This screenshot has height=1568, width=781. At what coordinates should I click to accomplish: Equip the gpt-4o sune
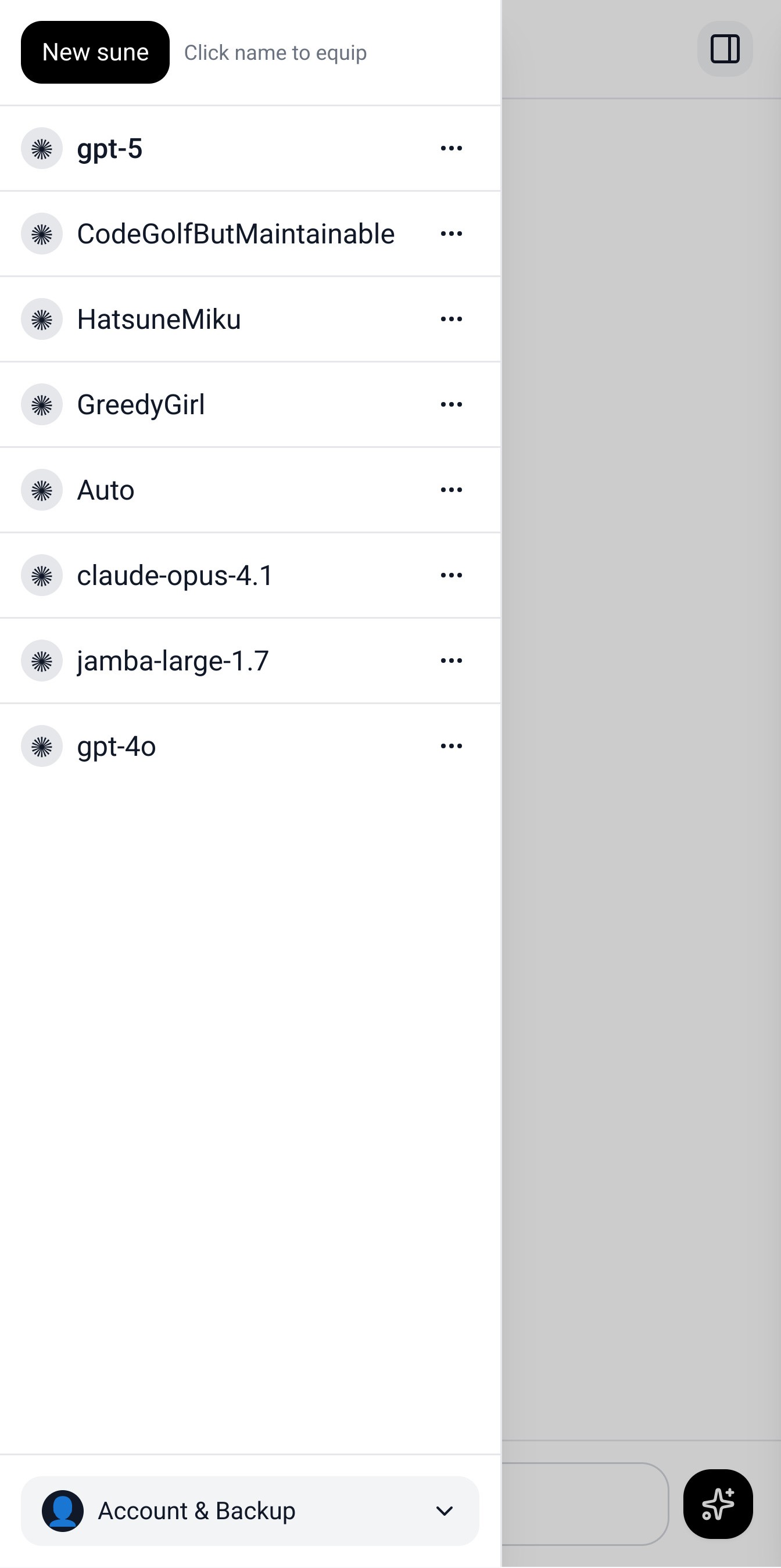tap(116, 747)
